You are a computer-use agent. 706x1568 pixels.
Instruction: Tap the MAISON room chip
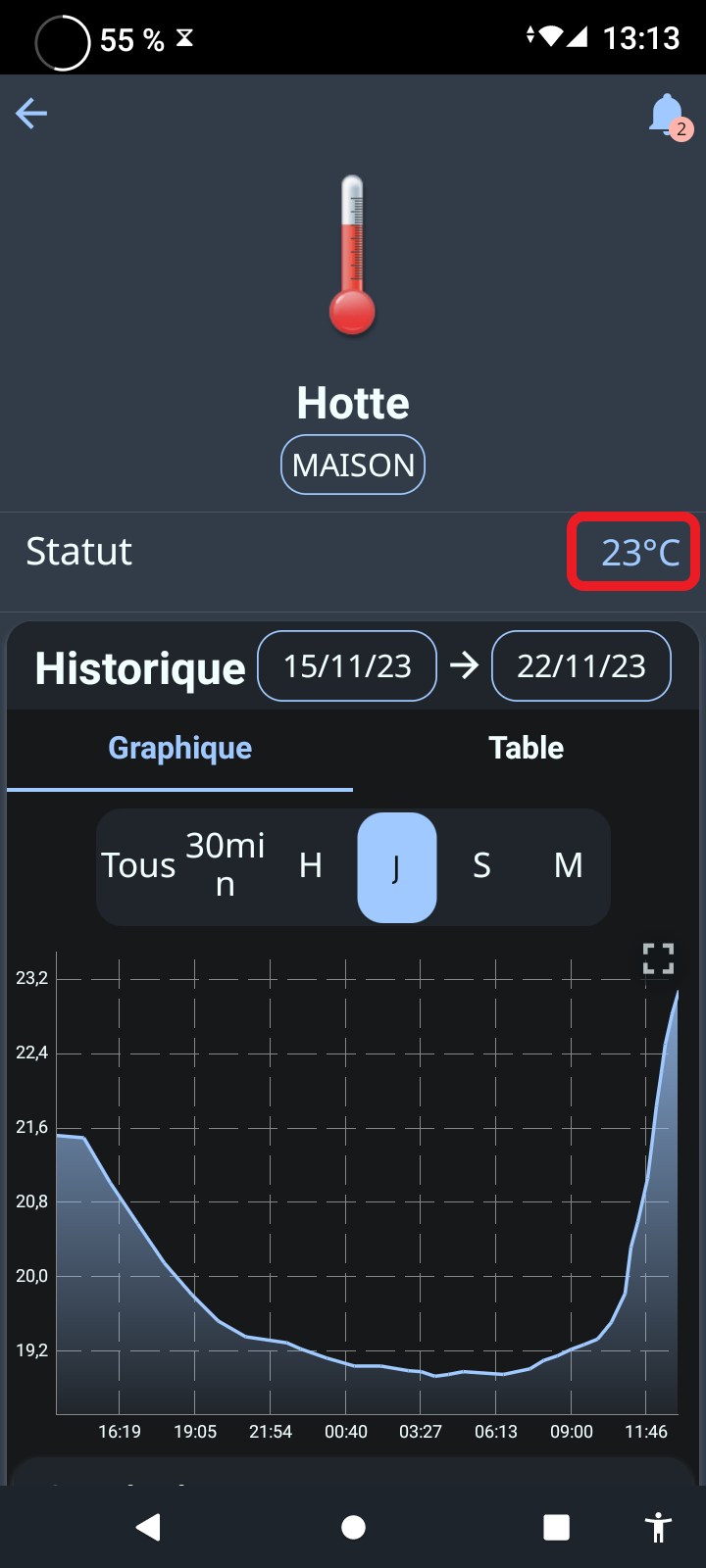(x=353, y=465)
